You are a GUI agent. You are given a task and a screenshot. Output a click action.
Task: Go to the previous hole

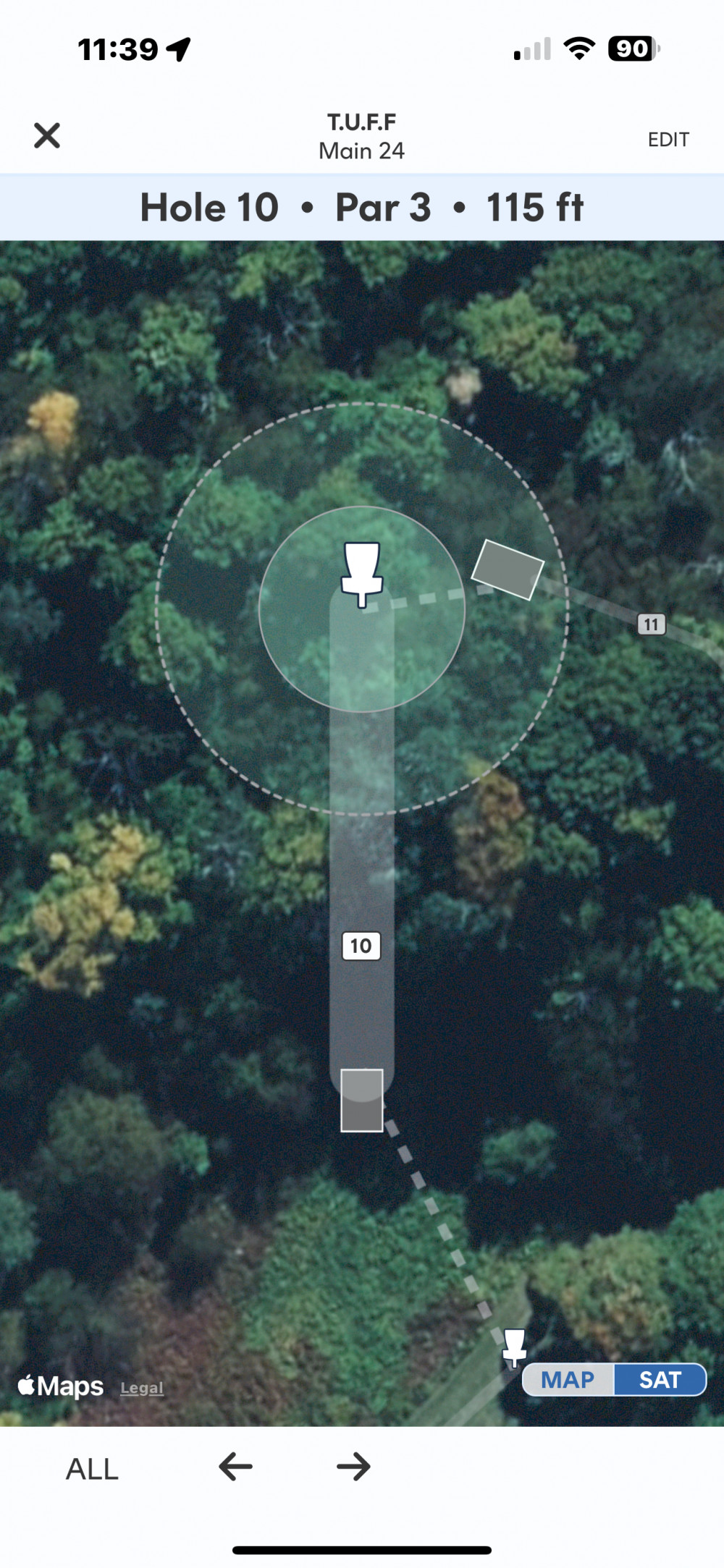[235, 1467]
